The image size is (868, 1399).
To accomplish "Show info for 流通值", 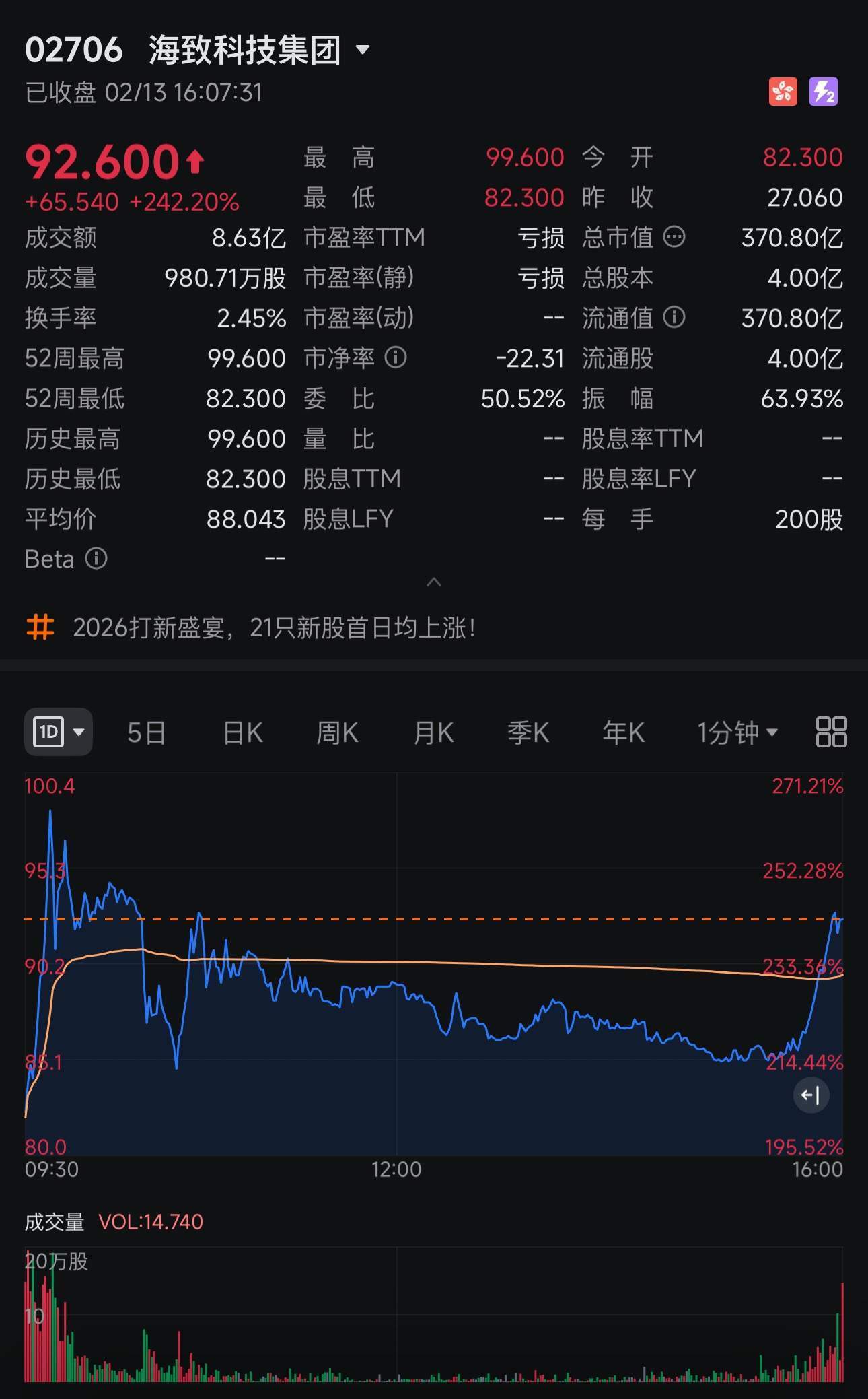I will (674, 317).
